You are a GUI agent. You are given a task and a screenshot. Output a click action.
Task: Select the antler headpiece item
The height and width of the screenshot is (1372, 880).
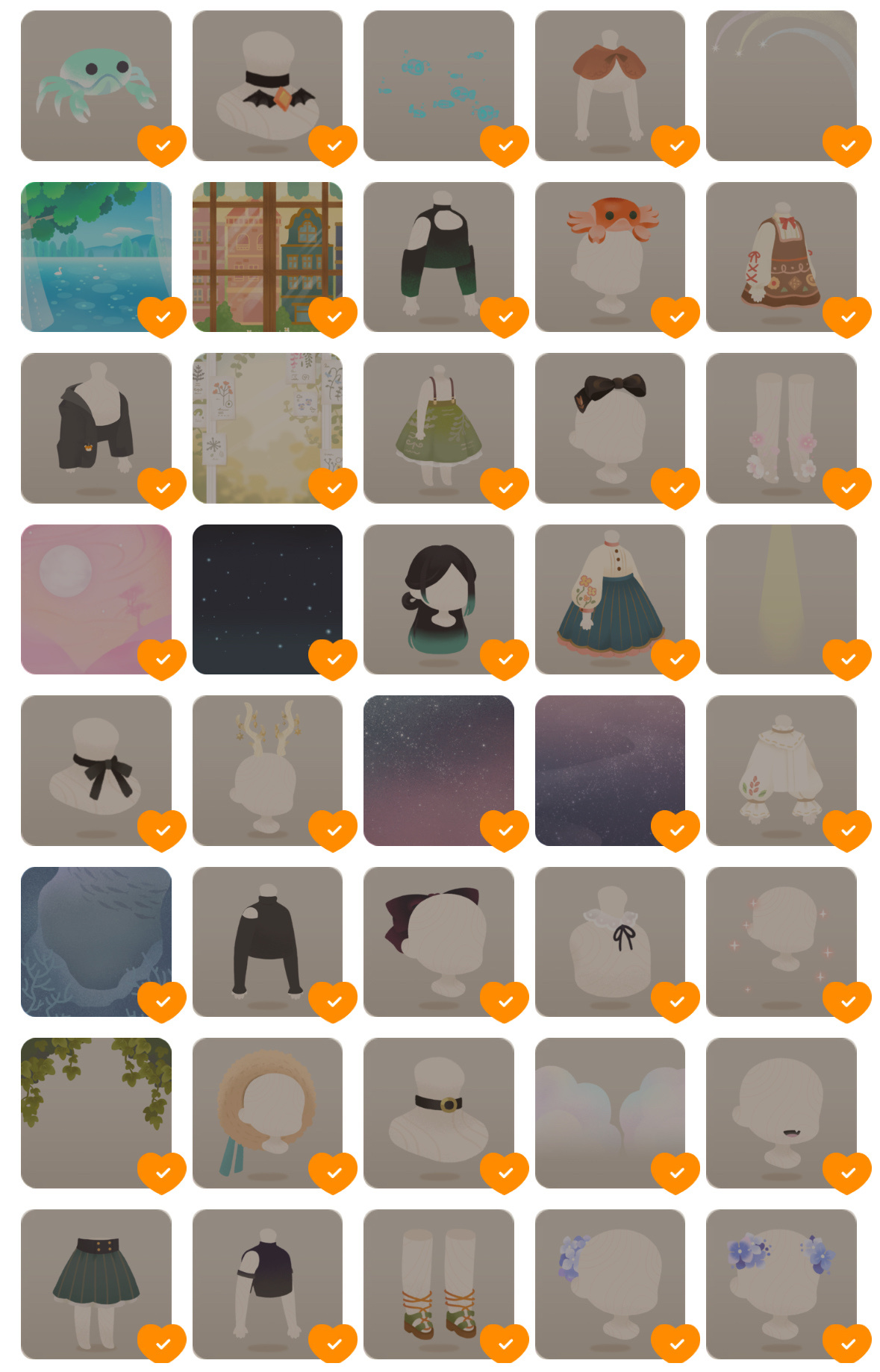pyautogui.click(x=267, y=770)
